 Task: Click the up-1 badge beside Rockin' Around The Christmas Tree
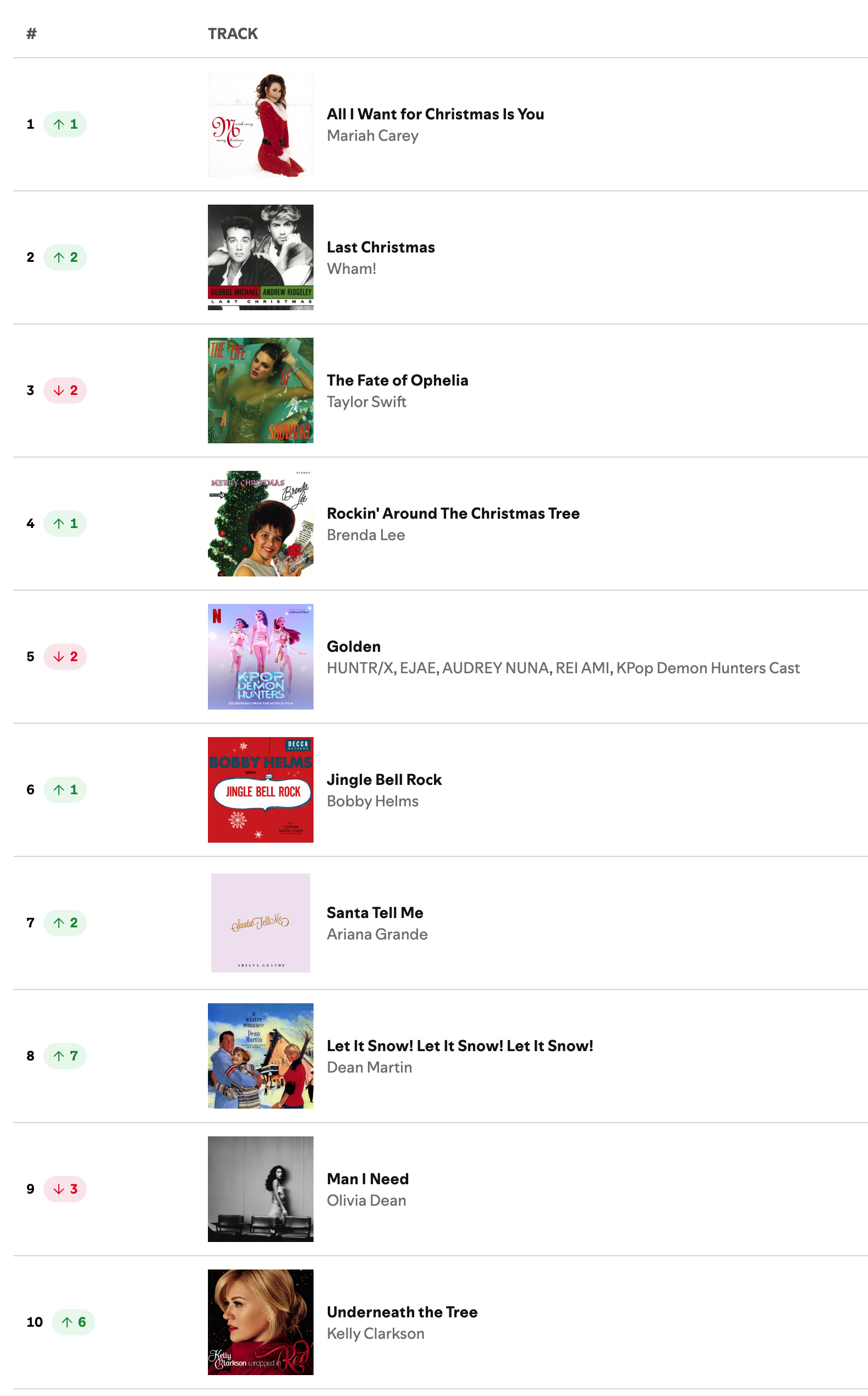[65, 524]
